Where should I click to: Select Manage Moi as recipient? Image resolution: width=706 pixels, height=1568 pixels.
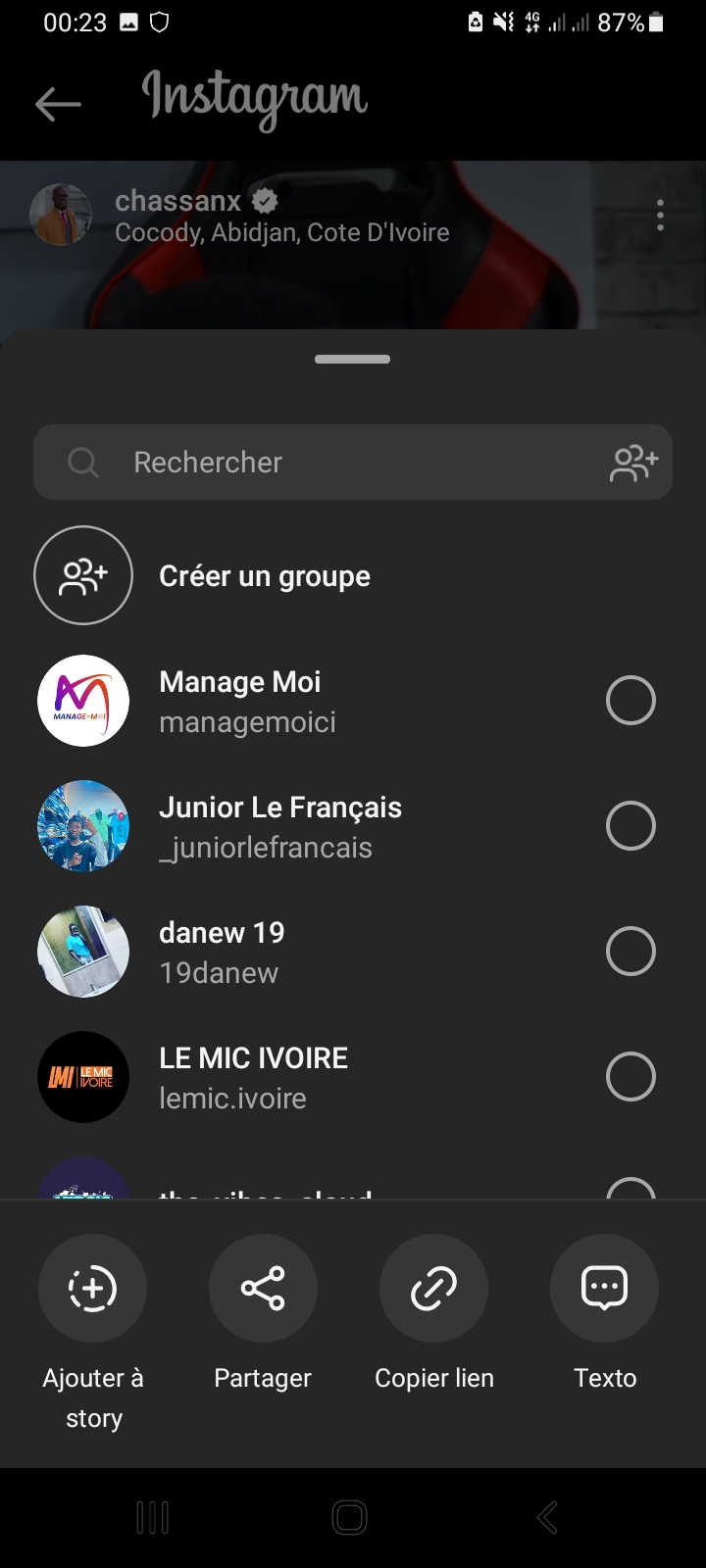point(630,701)
